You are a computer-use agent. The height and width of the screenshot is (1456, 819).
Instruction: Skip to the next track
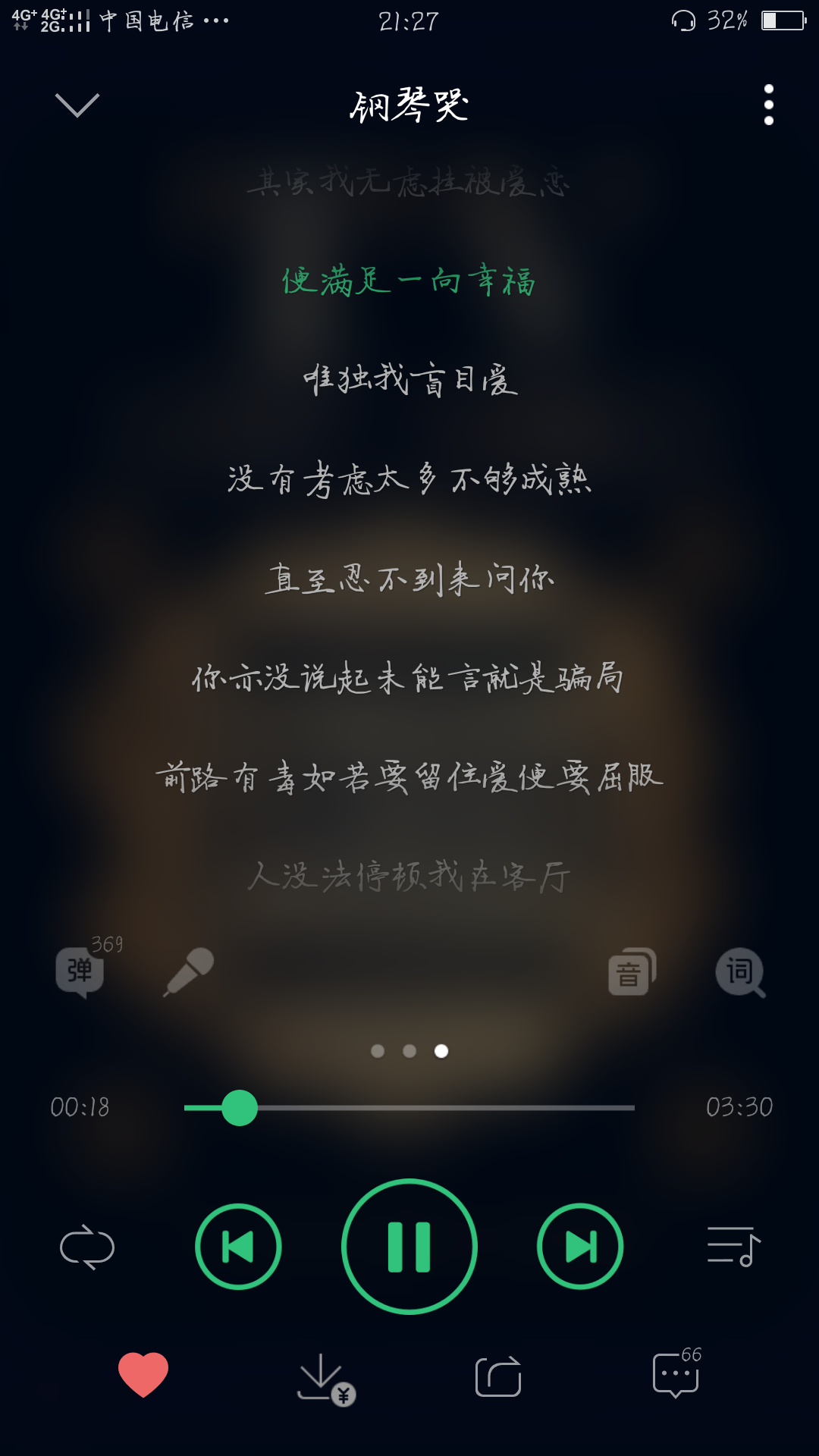pyautogui.click(x=580, y=1247)
